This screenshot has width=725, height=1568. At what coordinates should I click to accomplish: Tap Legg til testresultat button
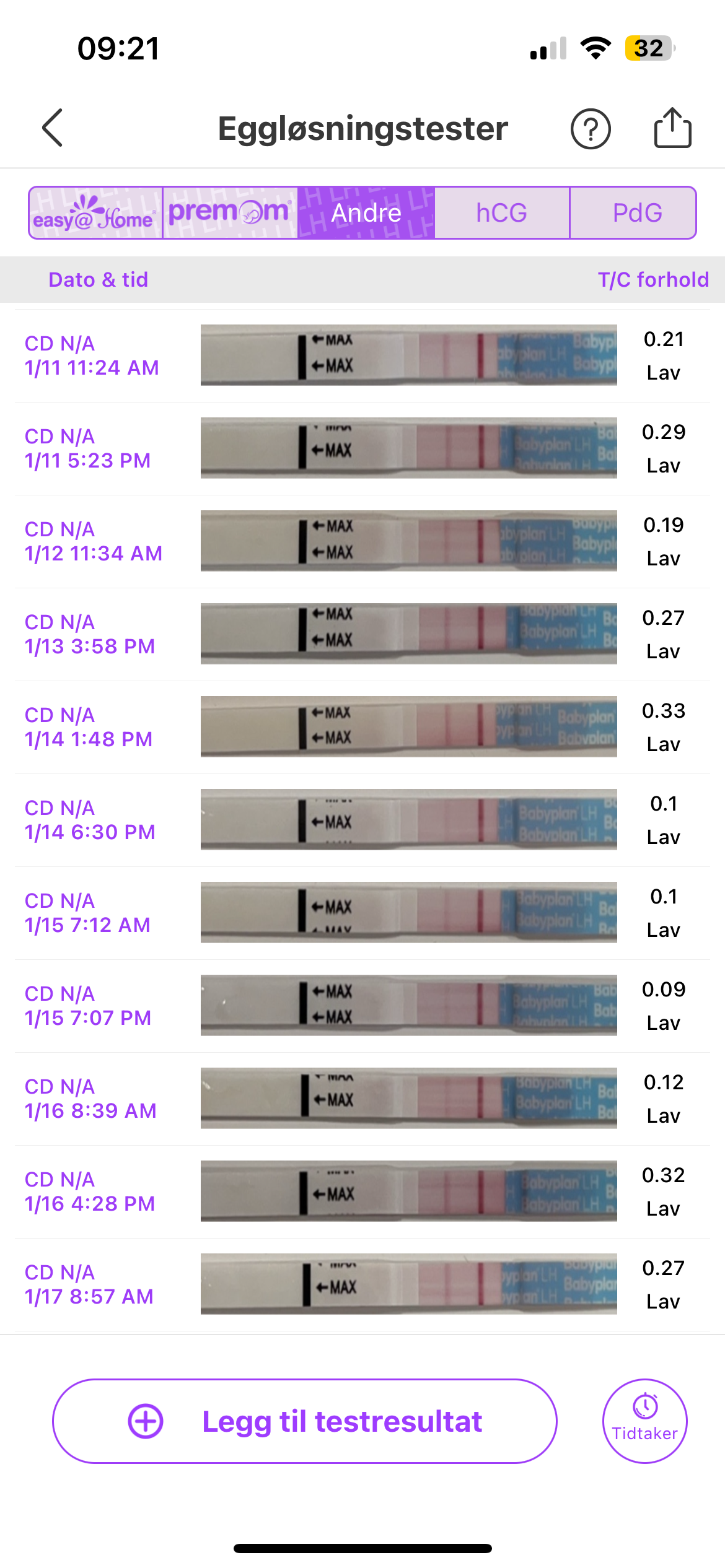(304, 1421)
